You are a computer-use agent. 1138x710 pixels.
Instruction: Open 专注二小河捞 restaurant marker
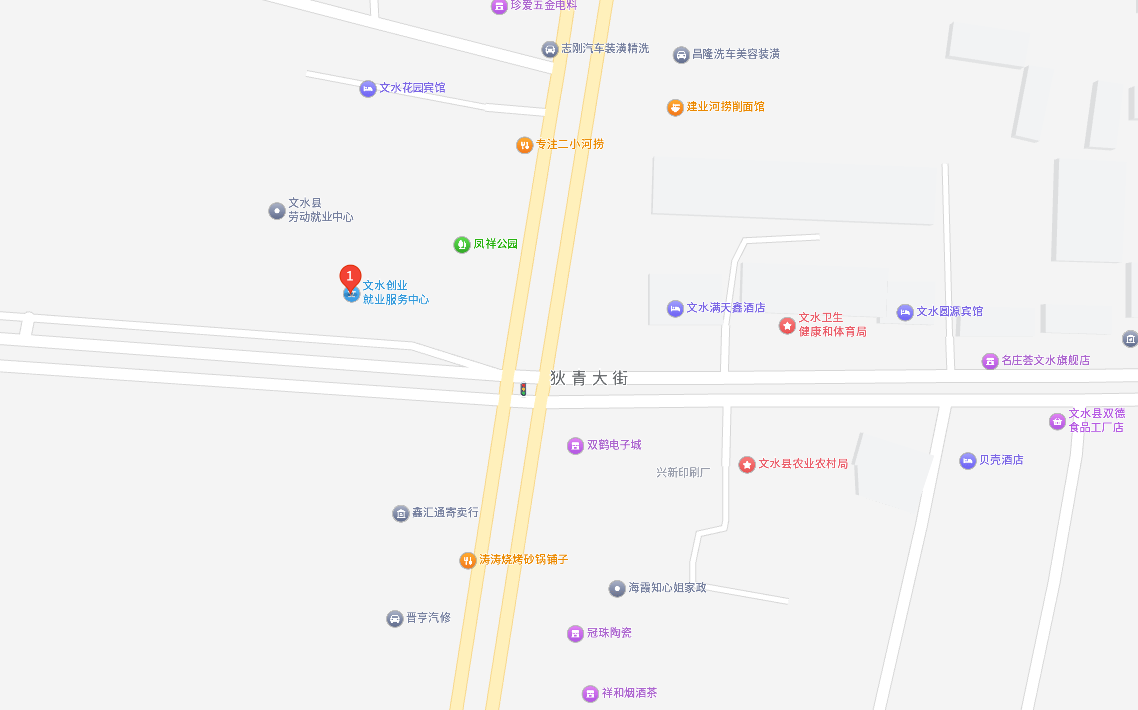point(524,145)
